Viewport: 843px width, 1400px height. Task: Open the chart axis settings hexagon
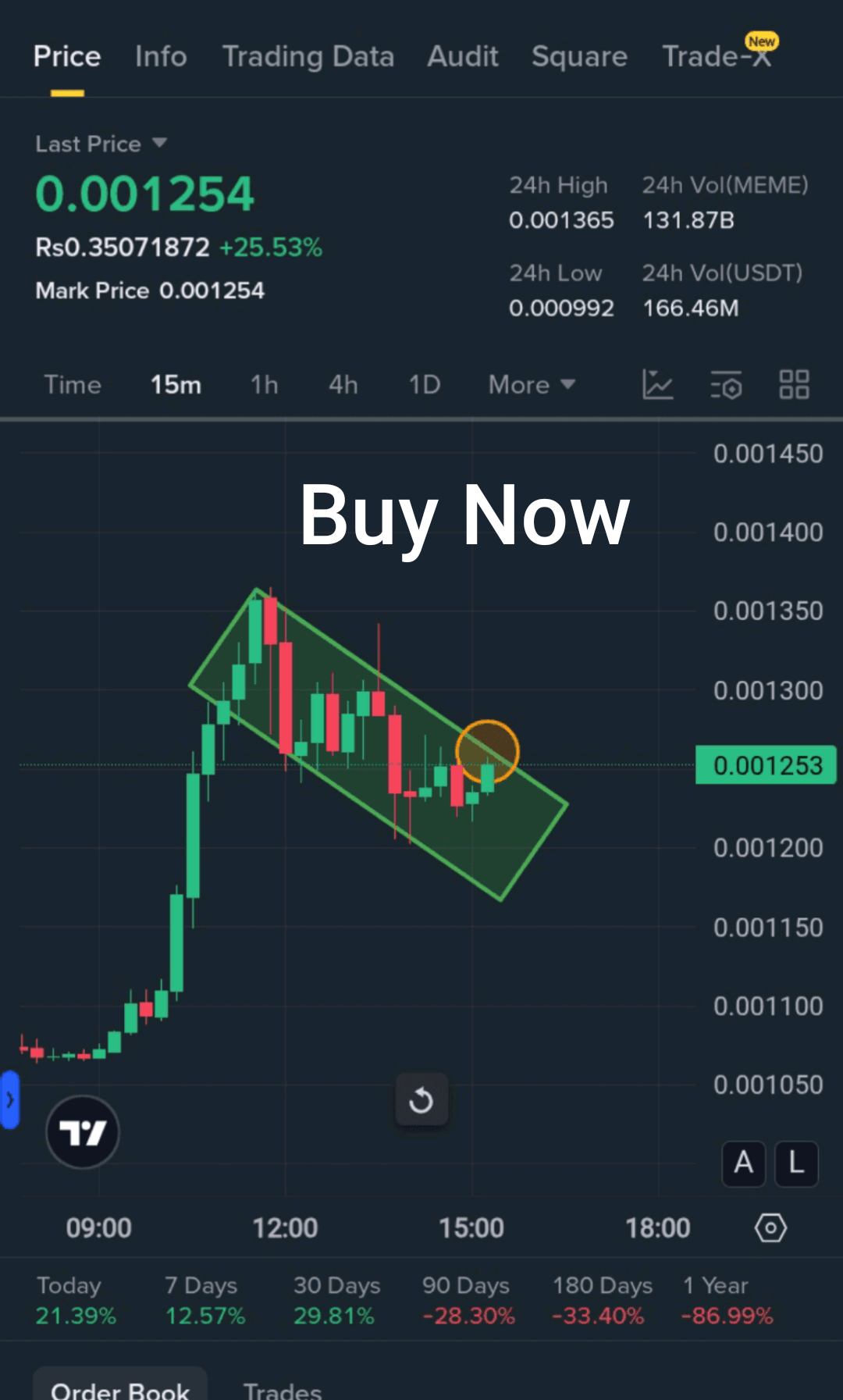coord(770,1228)
